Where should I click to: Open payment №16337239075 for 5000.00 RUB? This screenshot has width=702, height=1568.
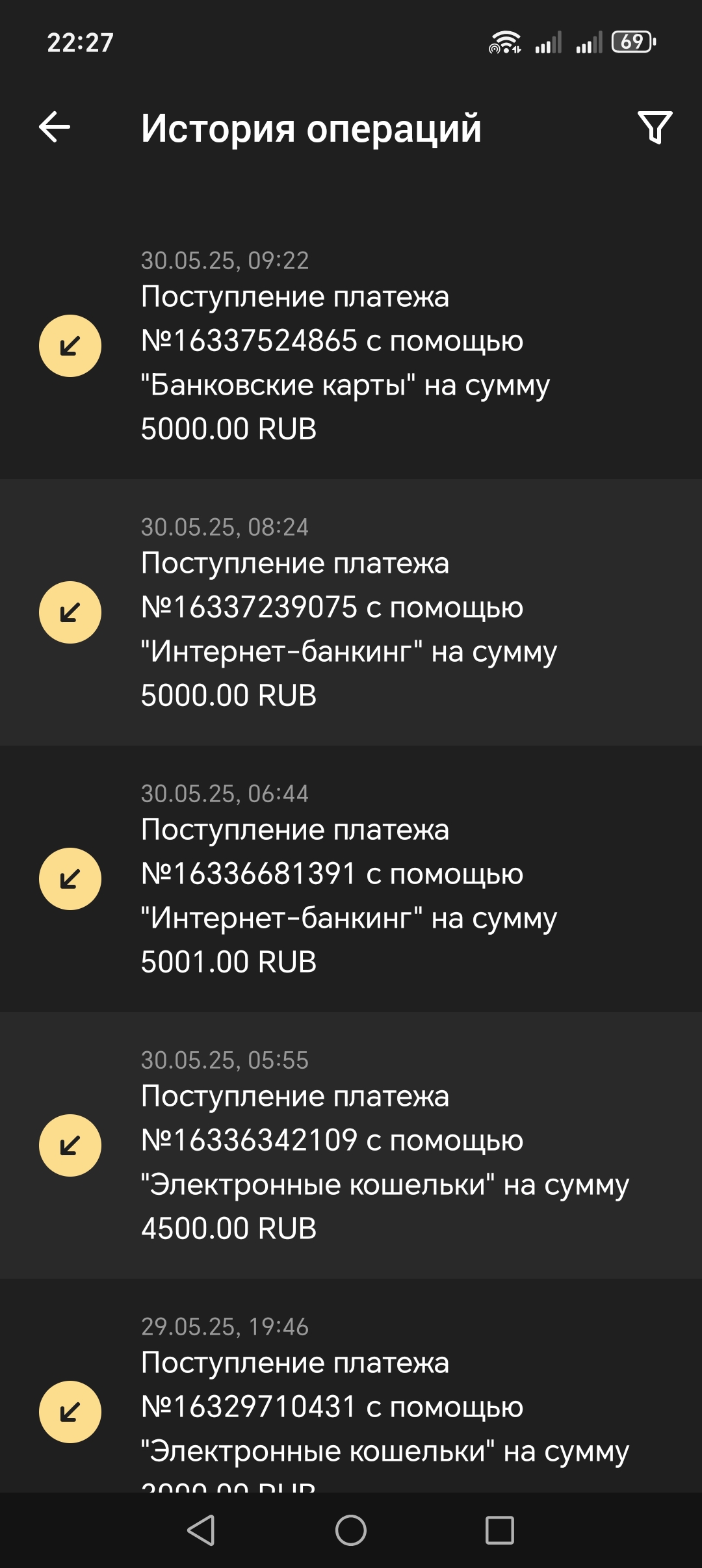pyautogui.click(x=351, y=612)
